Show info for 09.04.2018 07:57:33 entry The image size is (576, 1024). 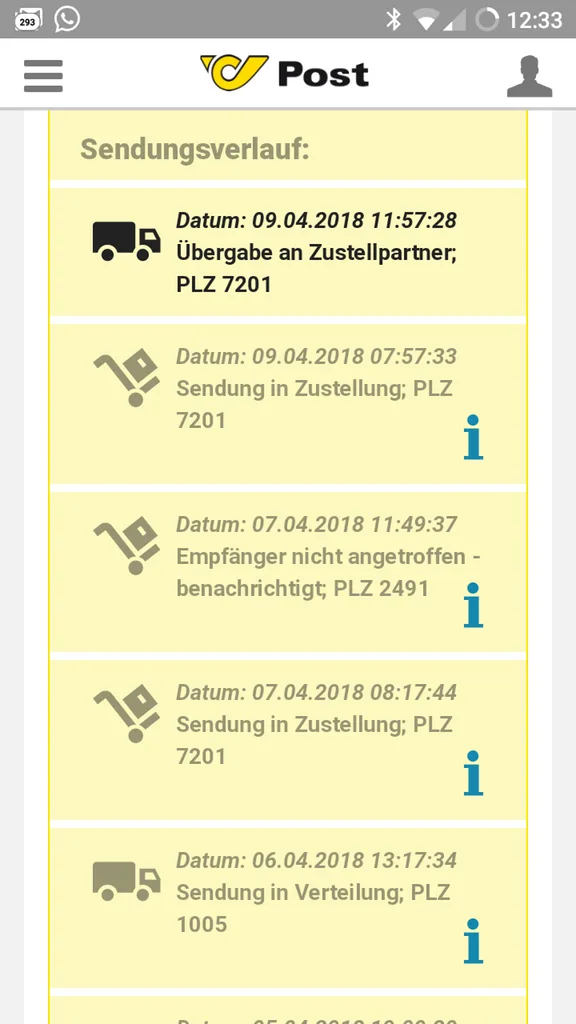coord(473,438)
